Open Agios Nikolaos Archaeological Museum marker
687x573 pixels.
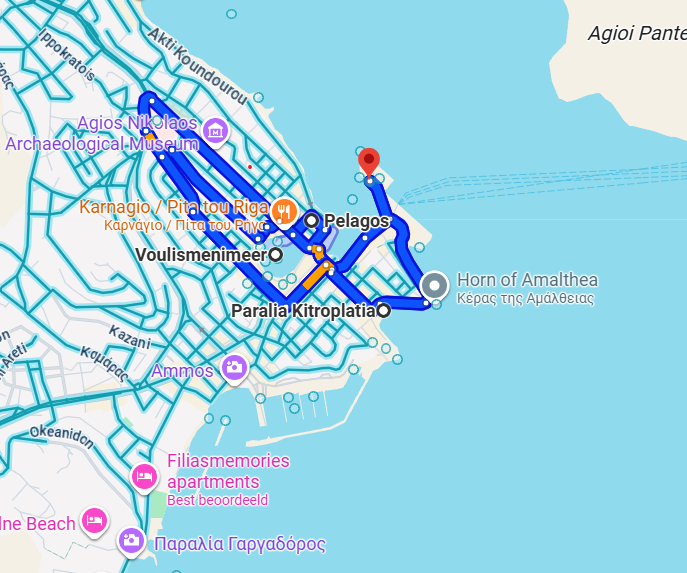[x=214, y=130]
